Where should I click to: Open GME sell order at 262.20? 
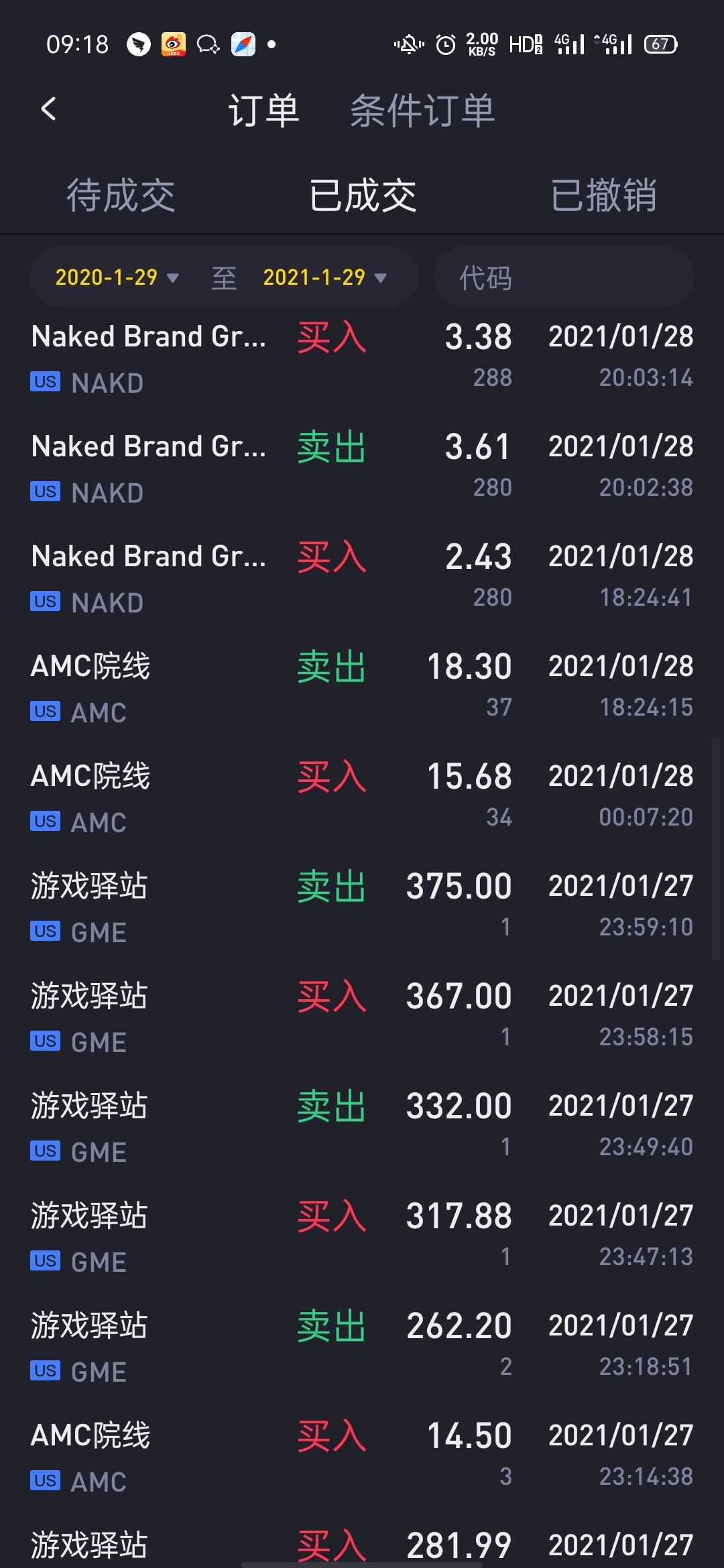click(362, 1346)
